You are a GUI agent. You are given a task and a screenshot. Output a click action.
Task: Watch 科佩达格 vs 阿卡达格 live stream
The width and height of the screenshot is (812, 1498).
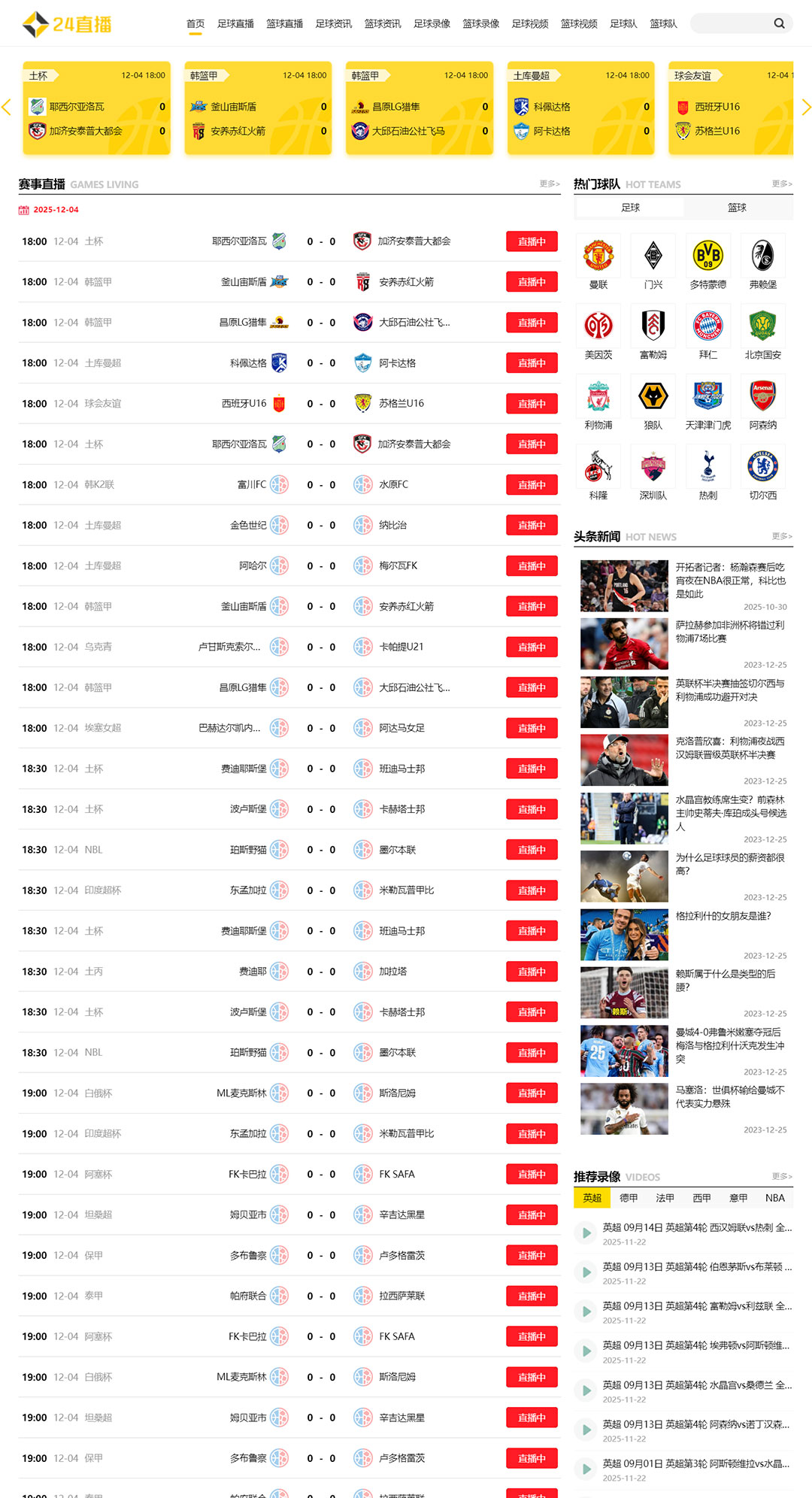(x=532, y=363)
